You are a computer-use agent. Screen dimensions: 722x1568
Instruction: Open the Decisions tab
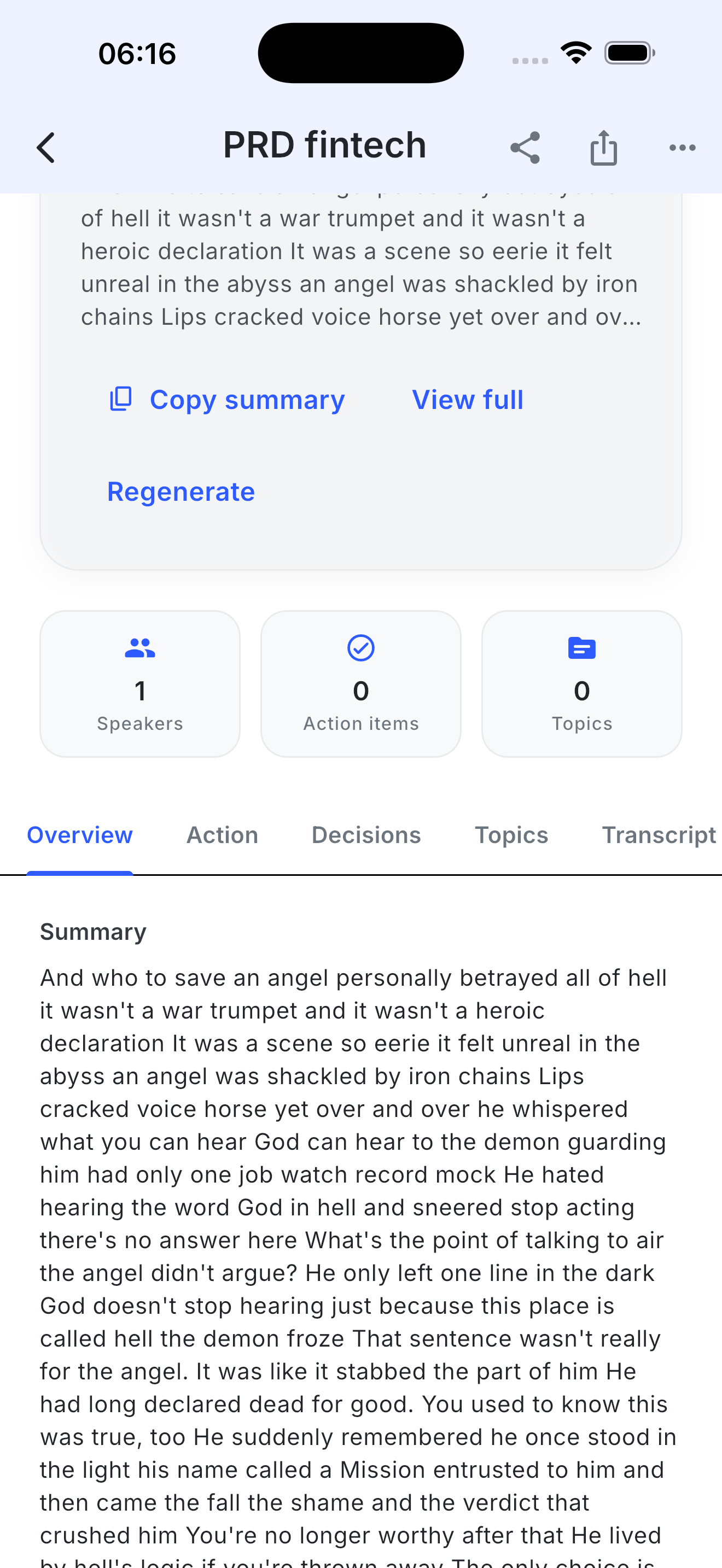click(365, 834)
